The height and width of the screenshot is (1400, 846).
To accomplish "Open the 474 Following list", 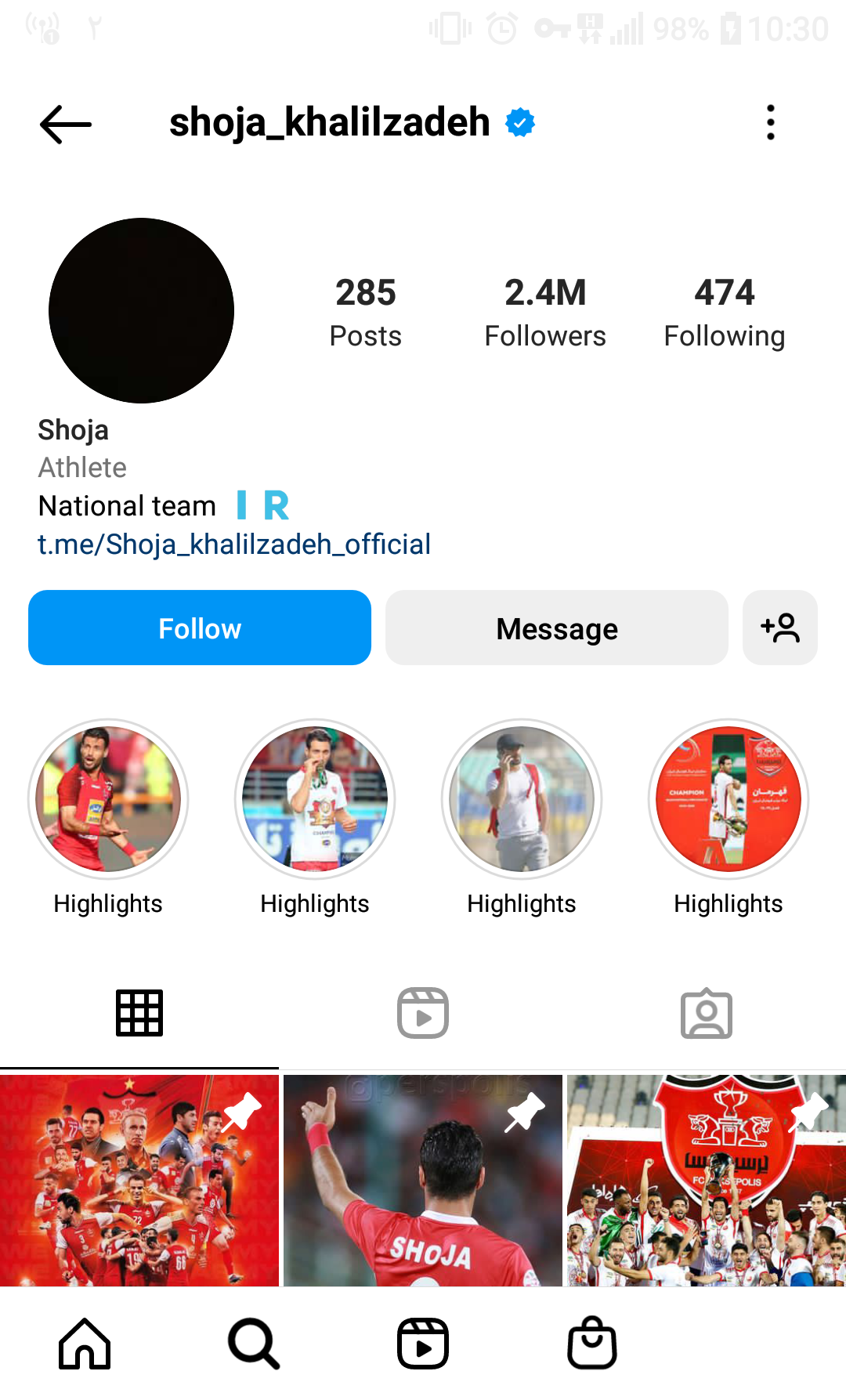I will 724,312.
